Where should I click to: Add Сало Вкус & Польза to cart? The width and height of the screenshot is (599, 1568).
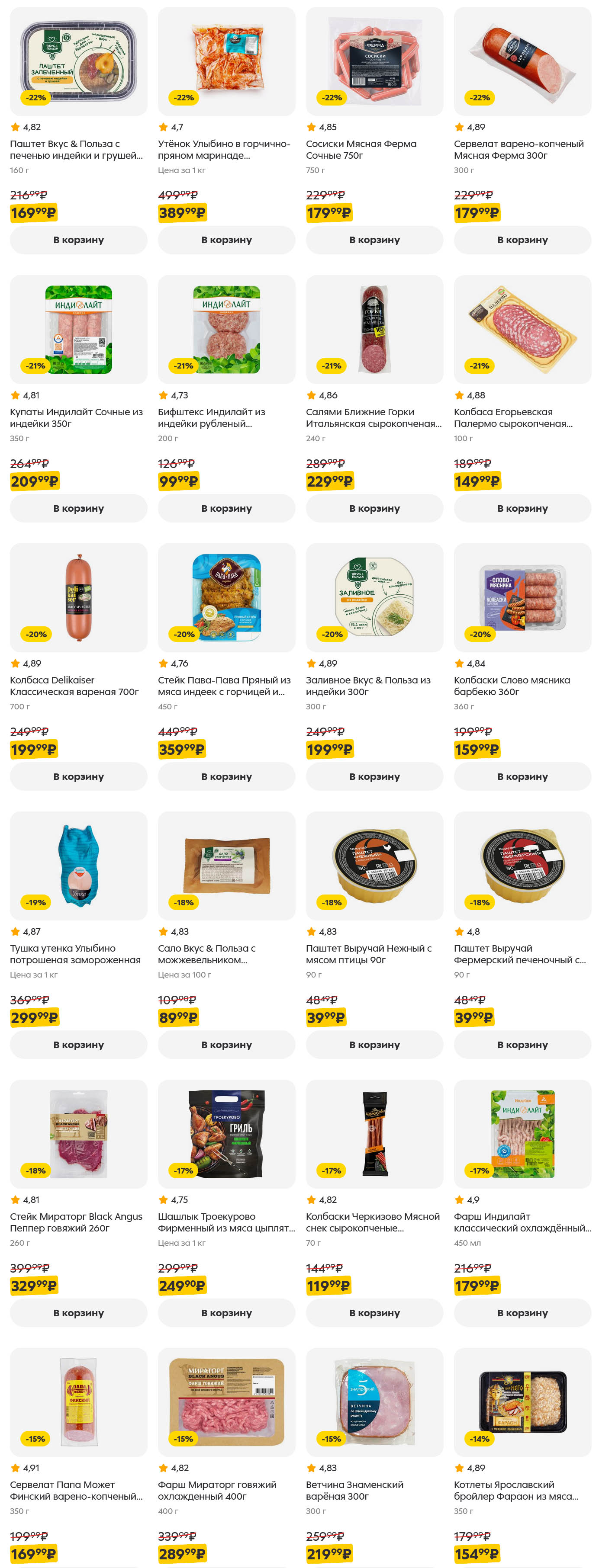[226, 1045]
